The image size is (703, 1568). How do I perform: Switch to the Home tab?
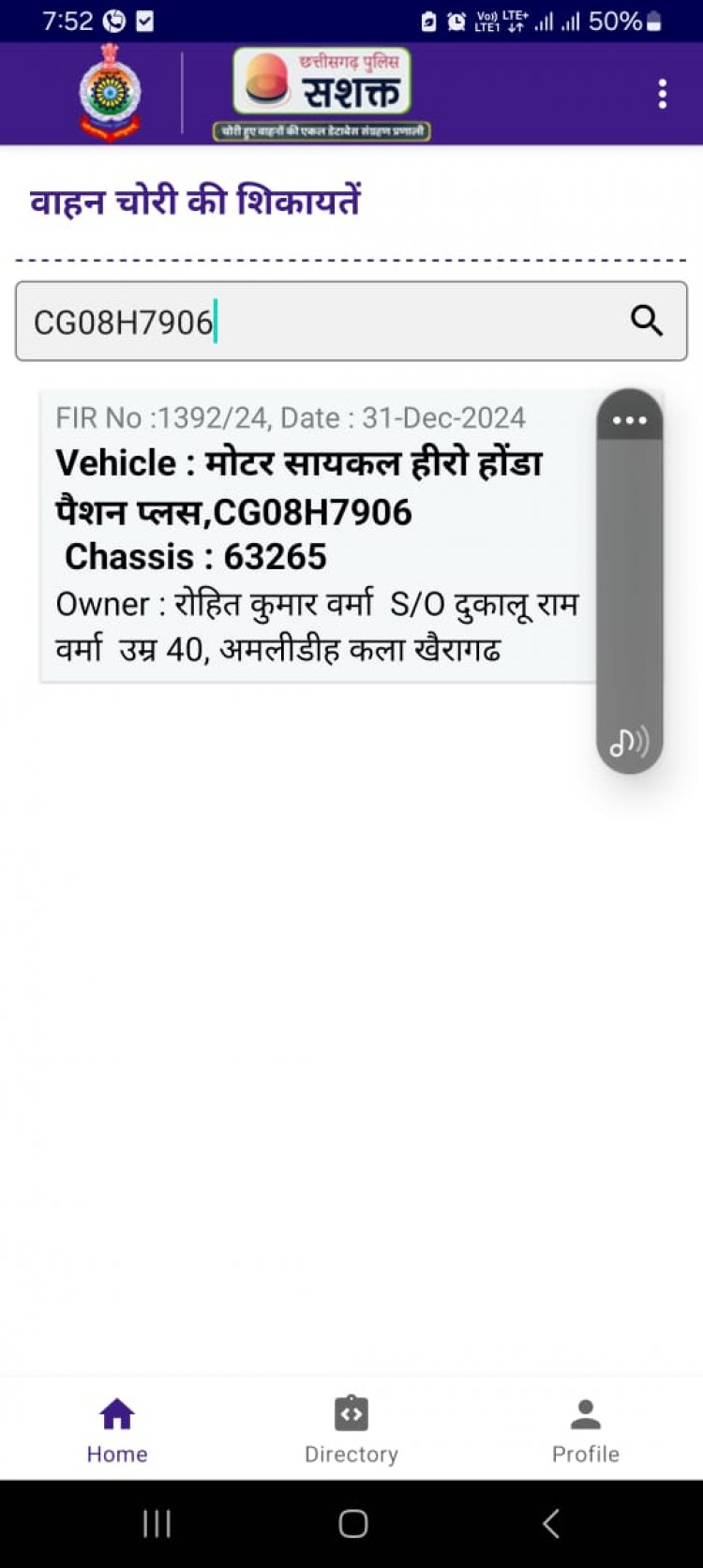click(x=117, y=1430)
